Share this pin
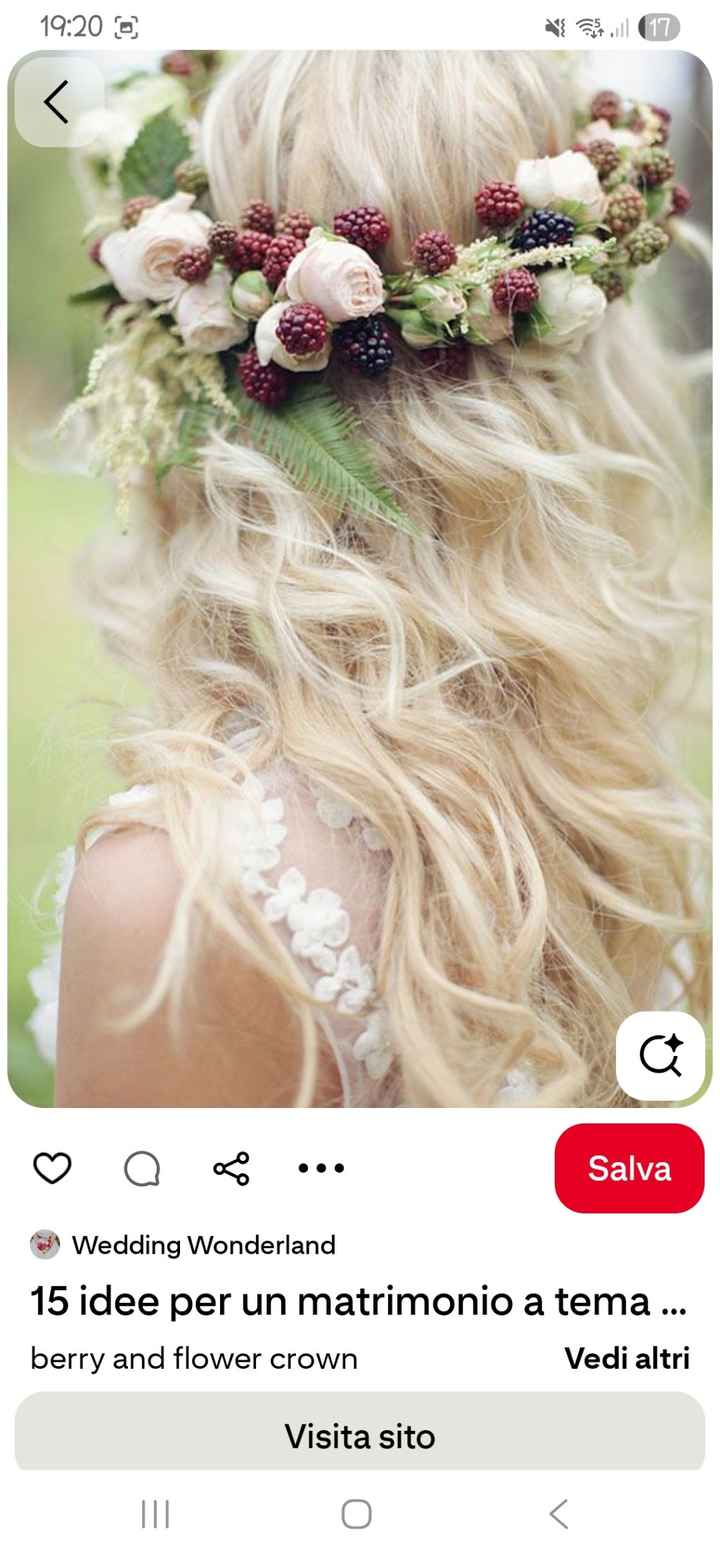 (231, 1167)
